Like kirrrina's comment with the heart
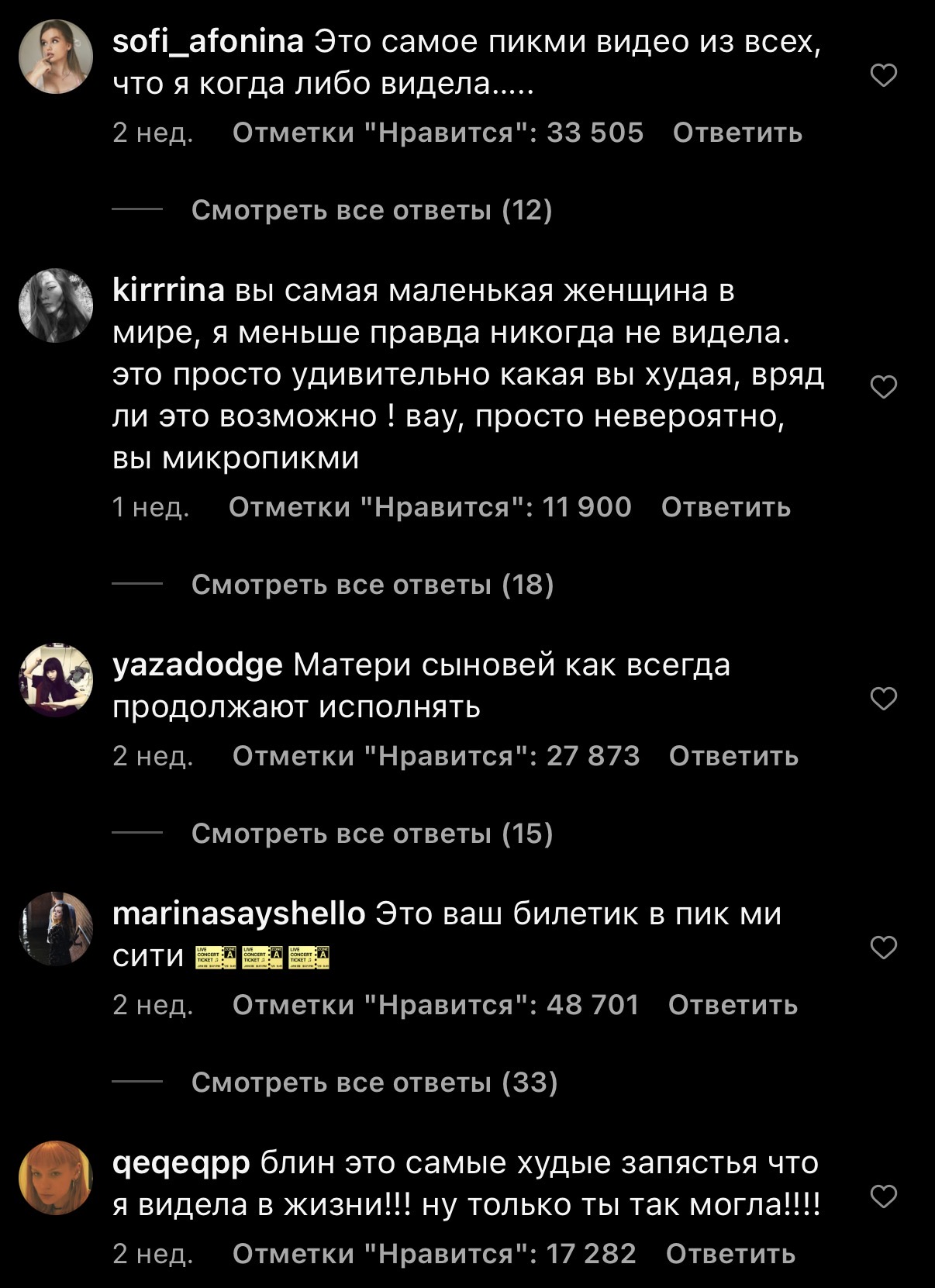Screen dimensions: 935x1288 coord(884,386)
